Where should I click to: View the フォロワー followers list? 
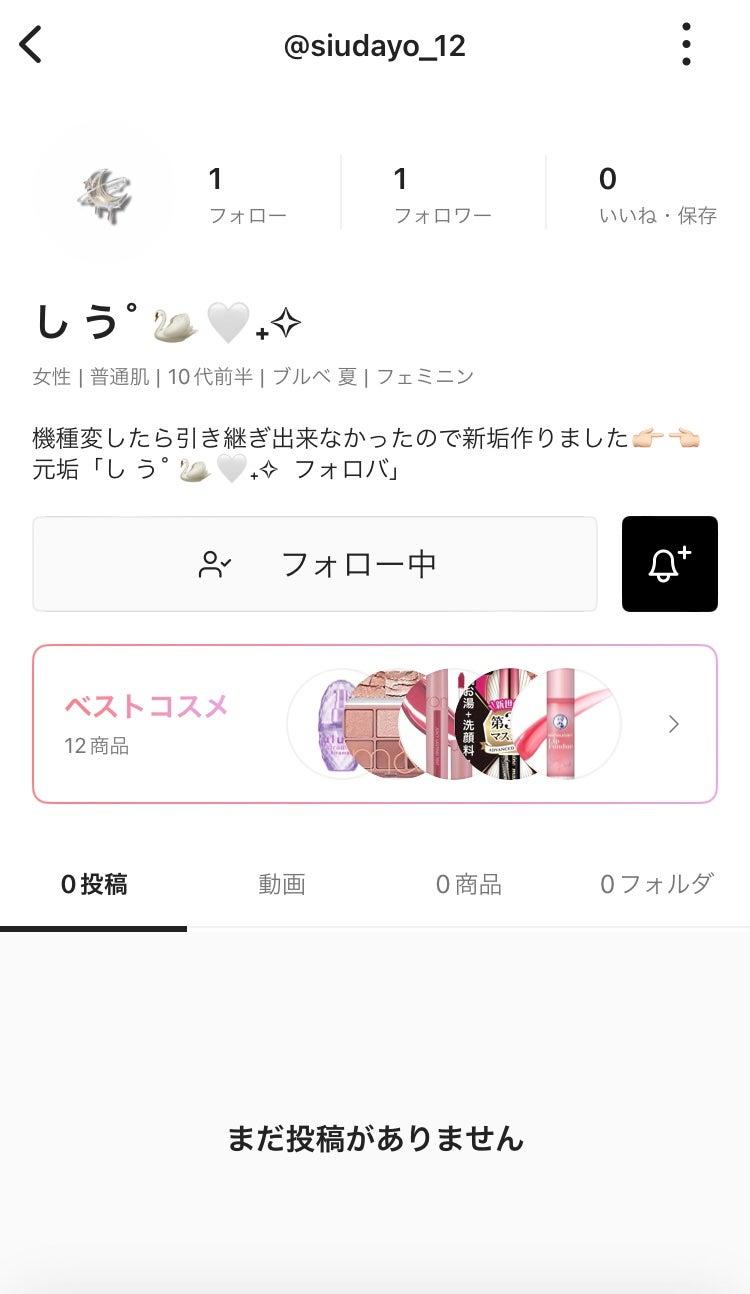pos(442,194)
